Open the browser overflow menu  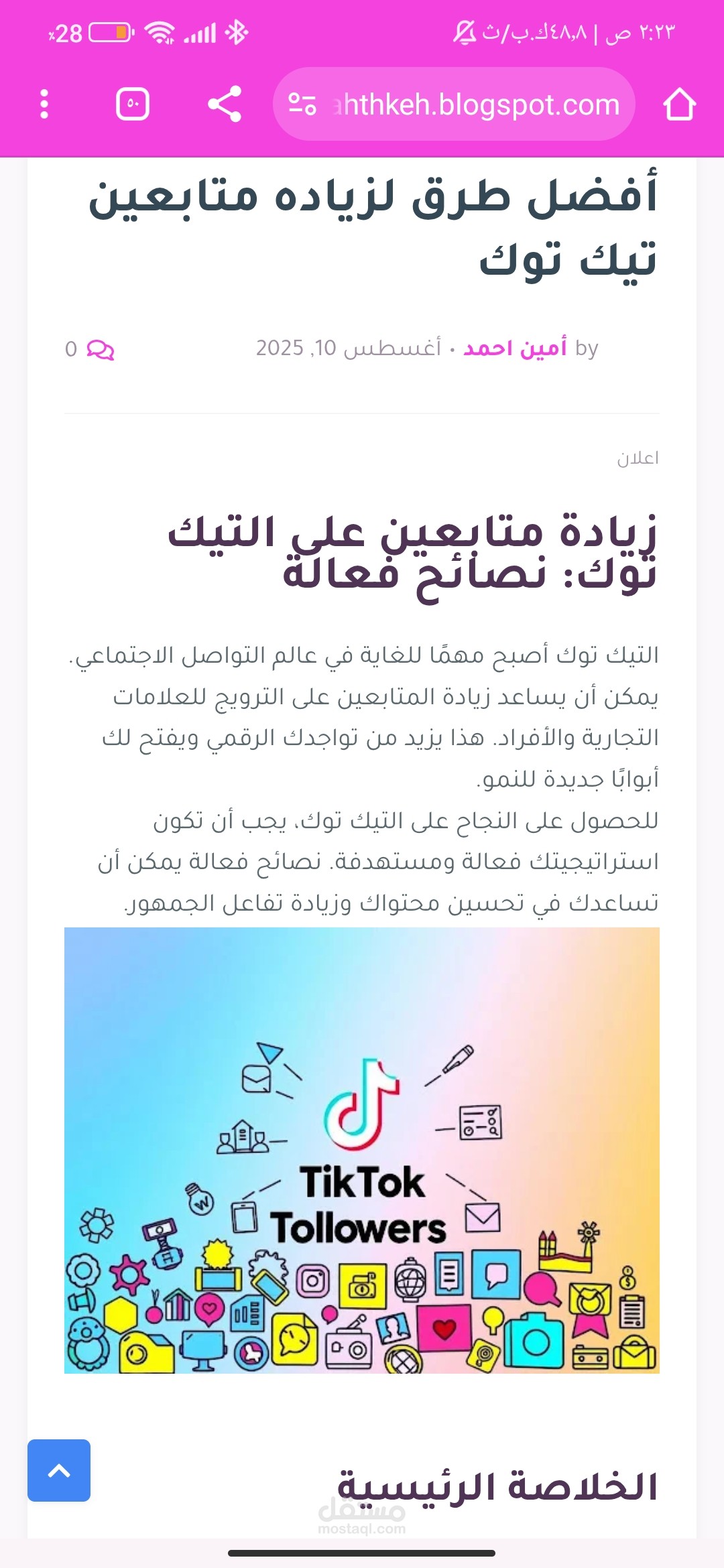click(44, 105)
